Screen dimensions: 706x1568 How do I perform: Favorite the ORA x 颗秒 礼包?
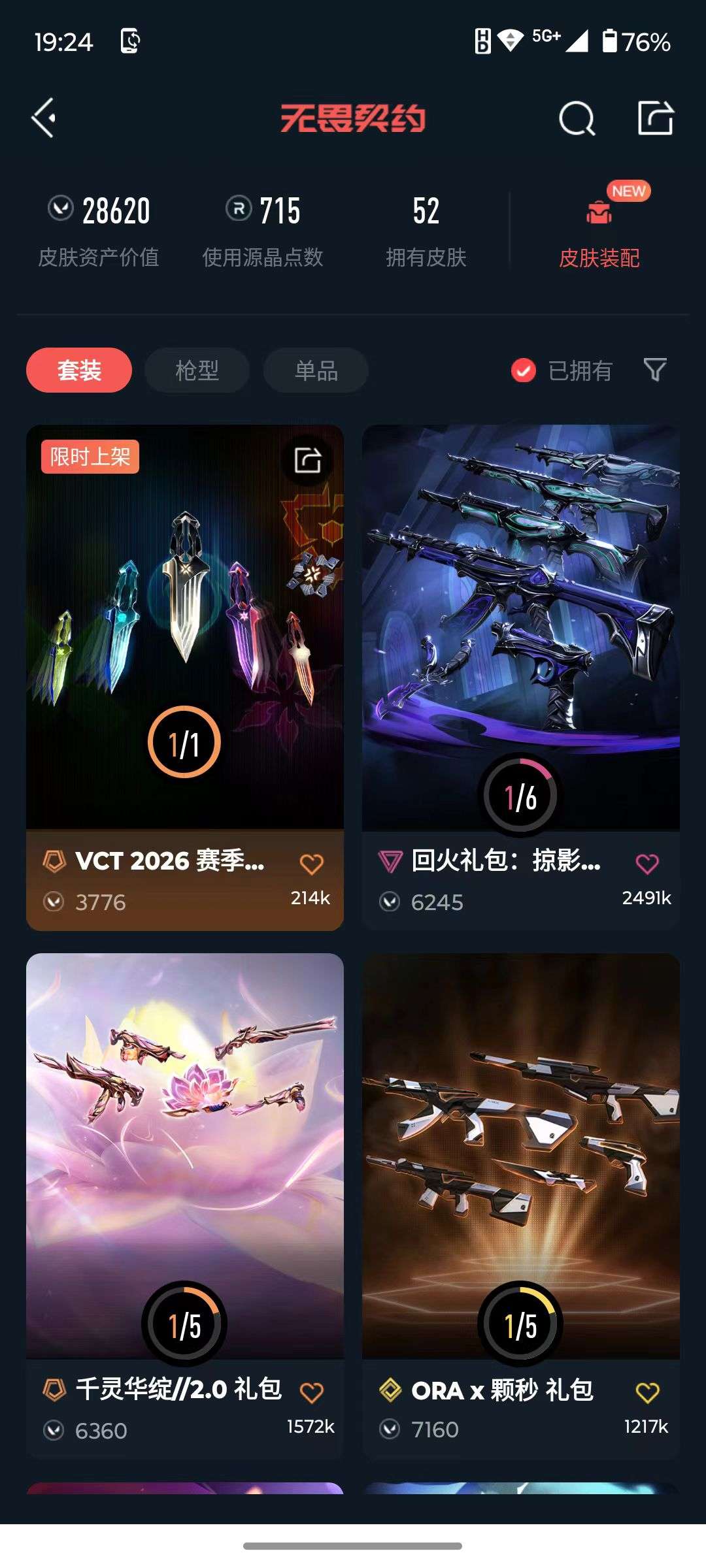click(x=651, y=1390)
